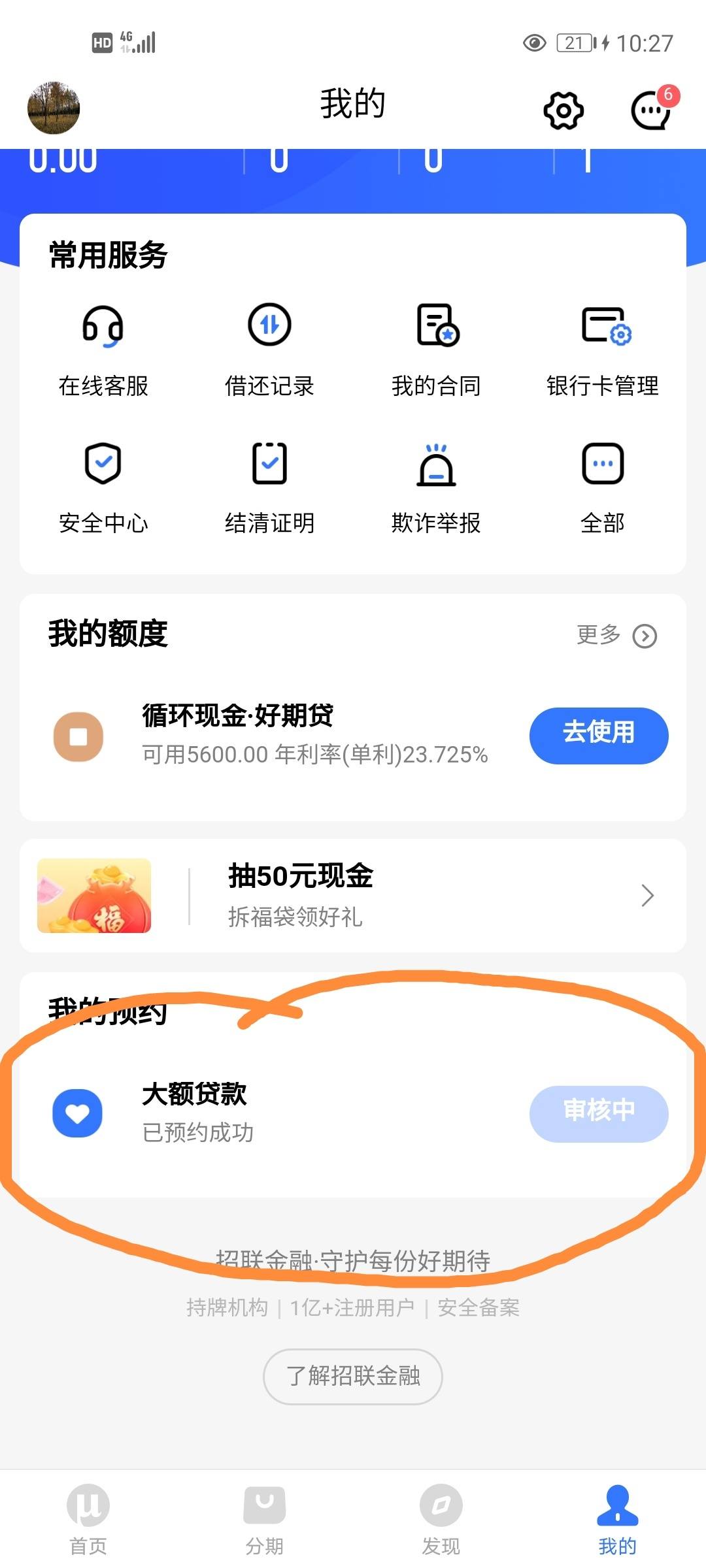The height and width of the screenshot is (1568, 706).
Task: Tap 去使用 to use 好期贷 credit
Action: (598, 734)
